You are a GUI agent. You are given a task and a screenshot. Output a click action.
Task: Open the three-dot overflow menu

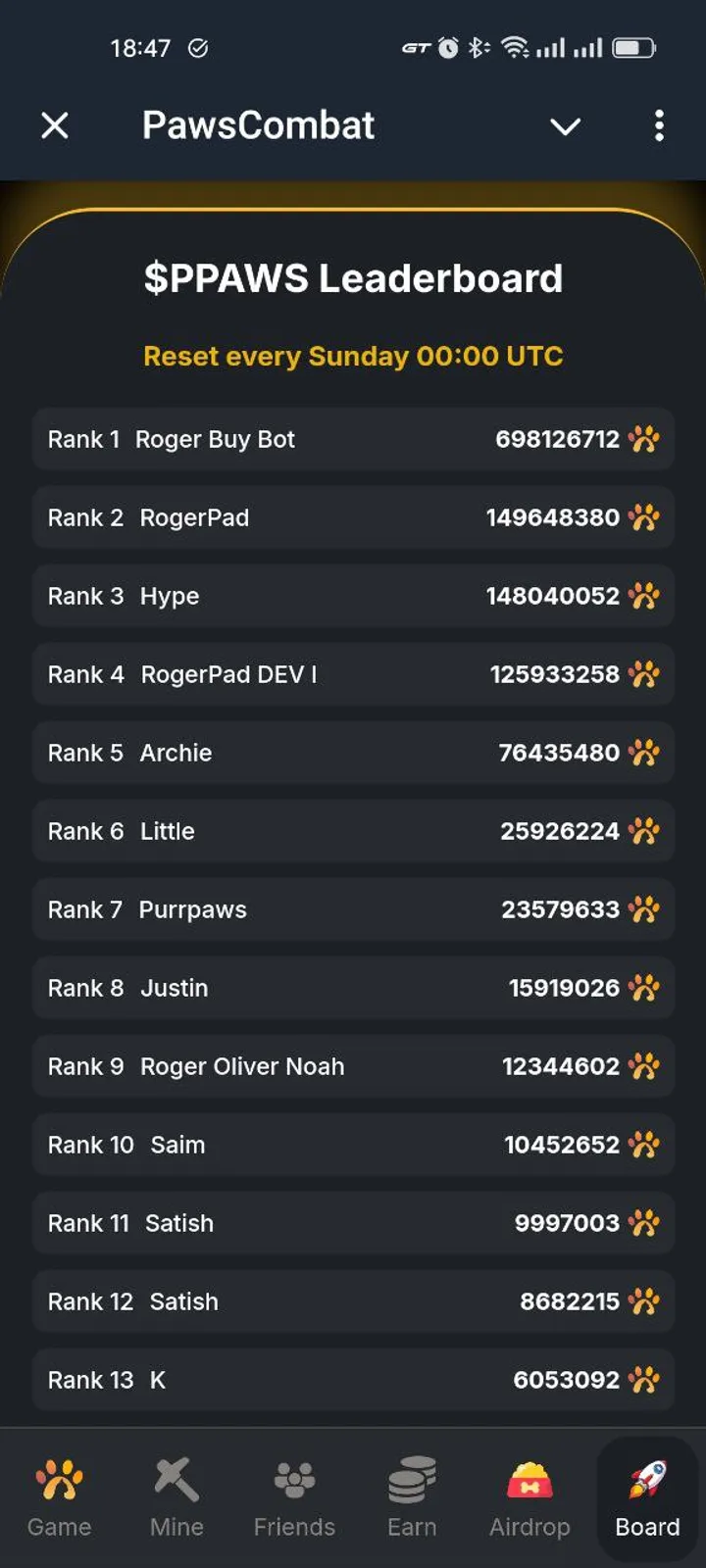659,125
